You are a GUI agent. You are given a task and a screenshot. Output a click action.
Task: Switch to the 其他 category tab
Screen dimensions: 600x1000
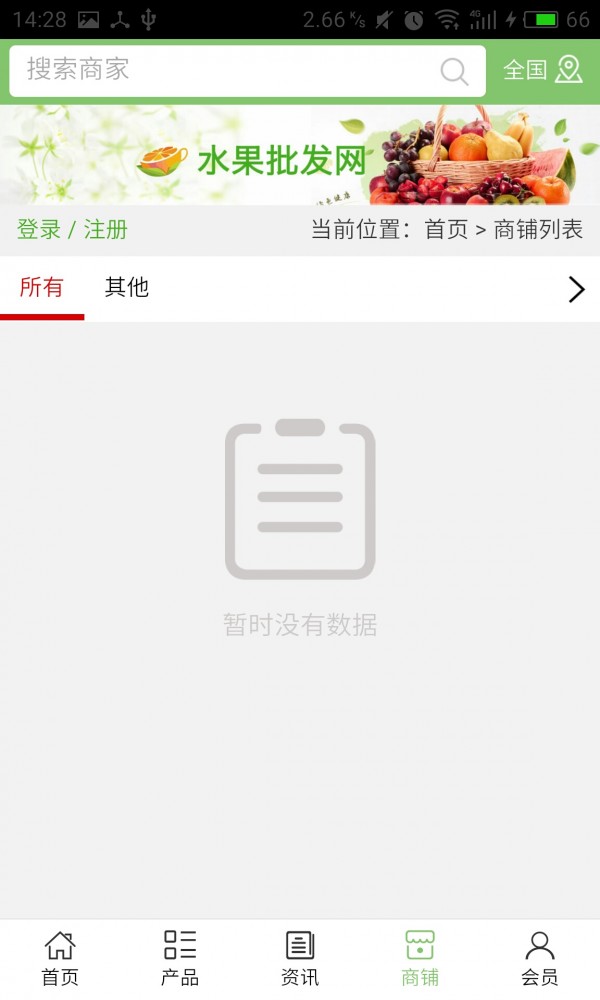[x=127, y=287]
